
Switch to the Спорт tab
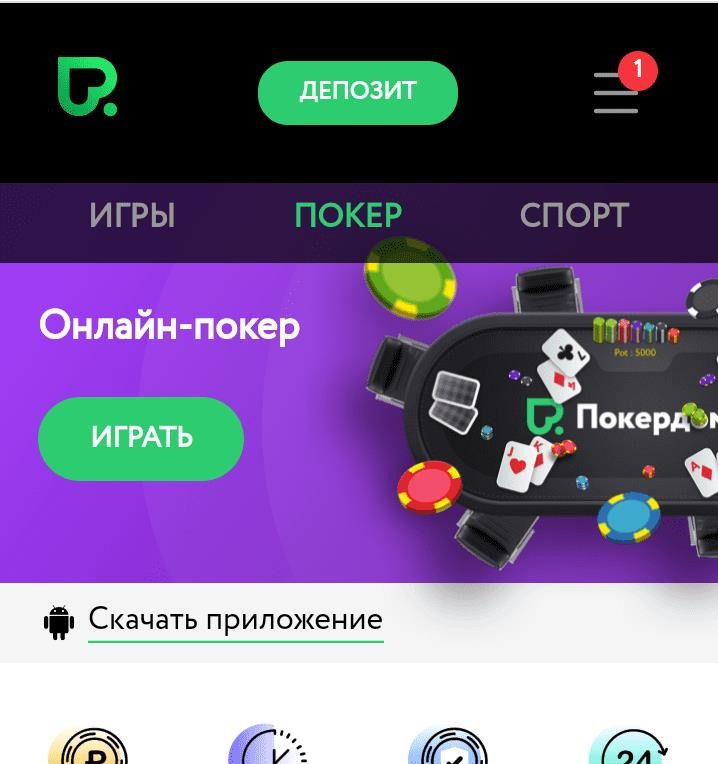pyautogui.click(x=574, y=216)
